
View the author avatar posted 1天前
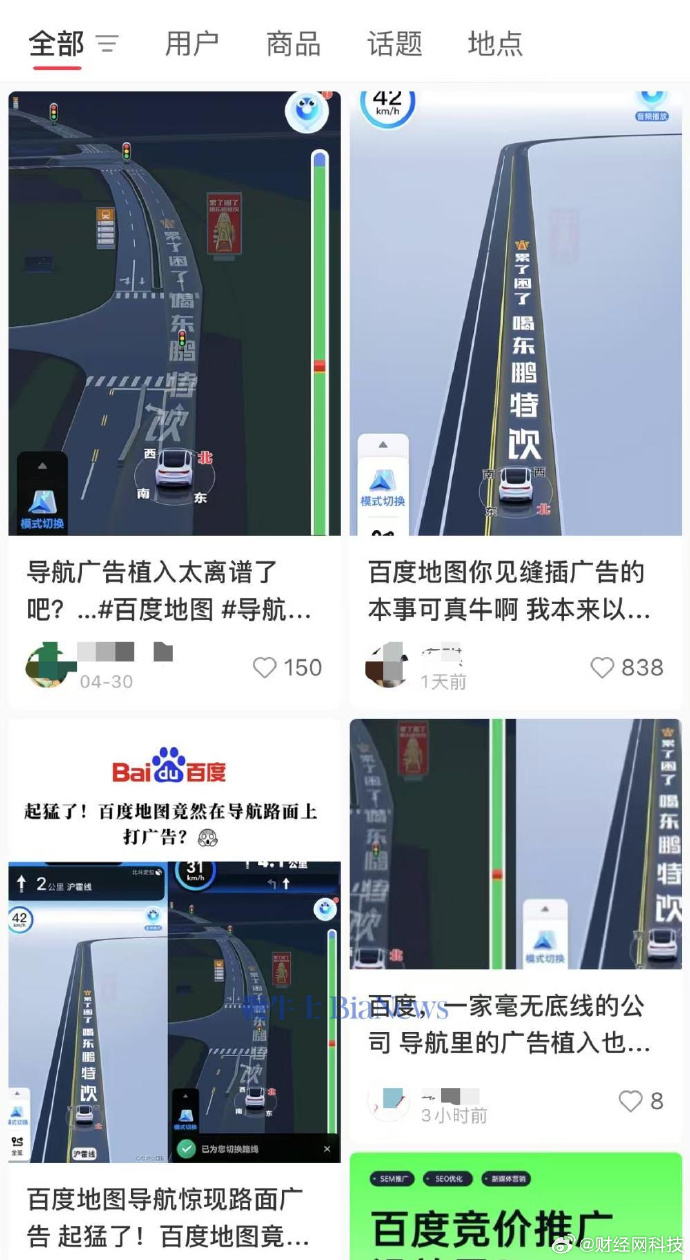click(x=388, y=665)
